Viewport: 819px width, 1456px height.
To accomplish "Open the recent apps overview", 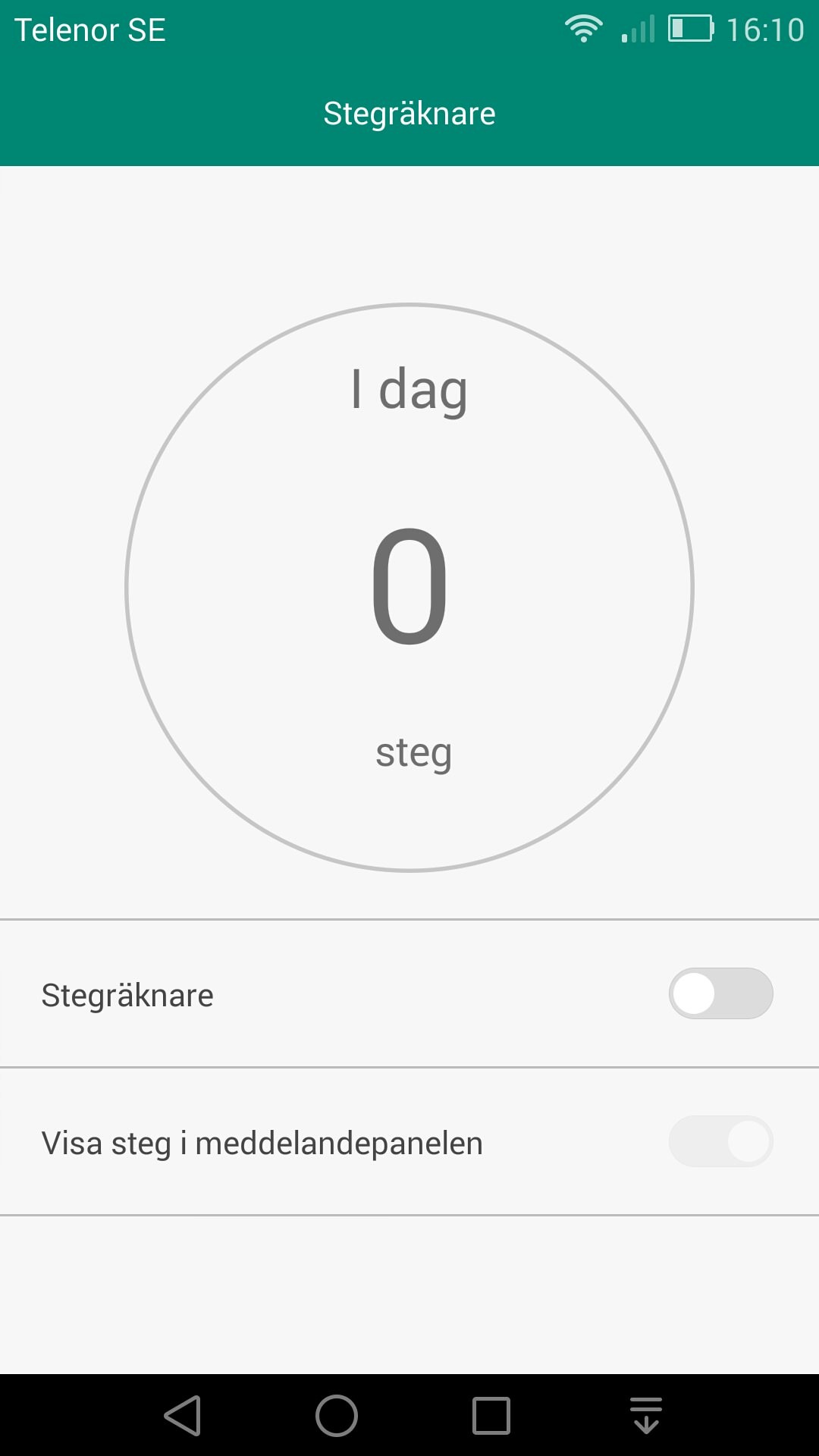I will pyautogui.click(x=491, y=1416).
